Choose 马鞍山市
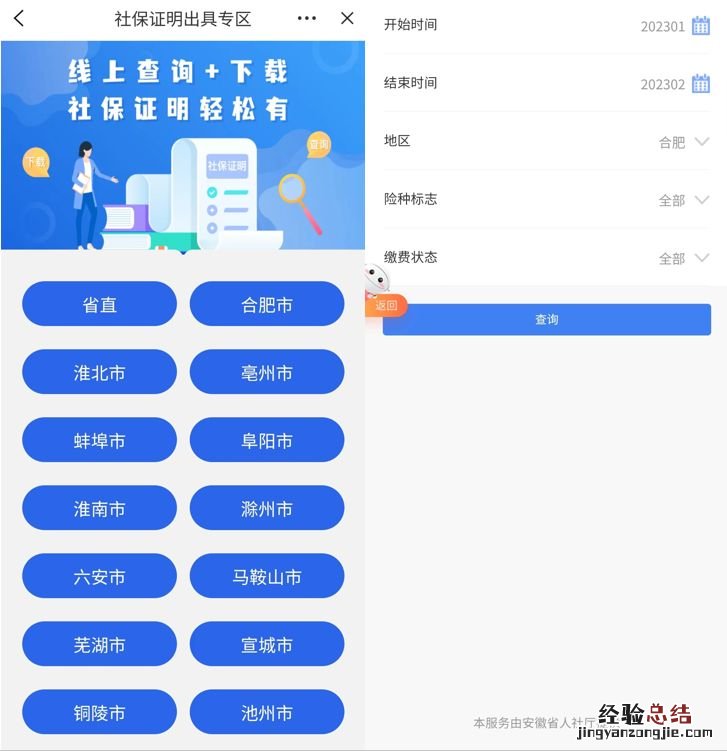727x751 pixels. tap(267, 576)
